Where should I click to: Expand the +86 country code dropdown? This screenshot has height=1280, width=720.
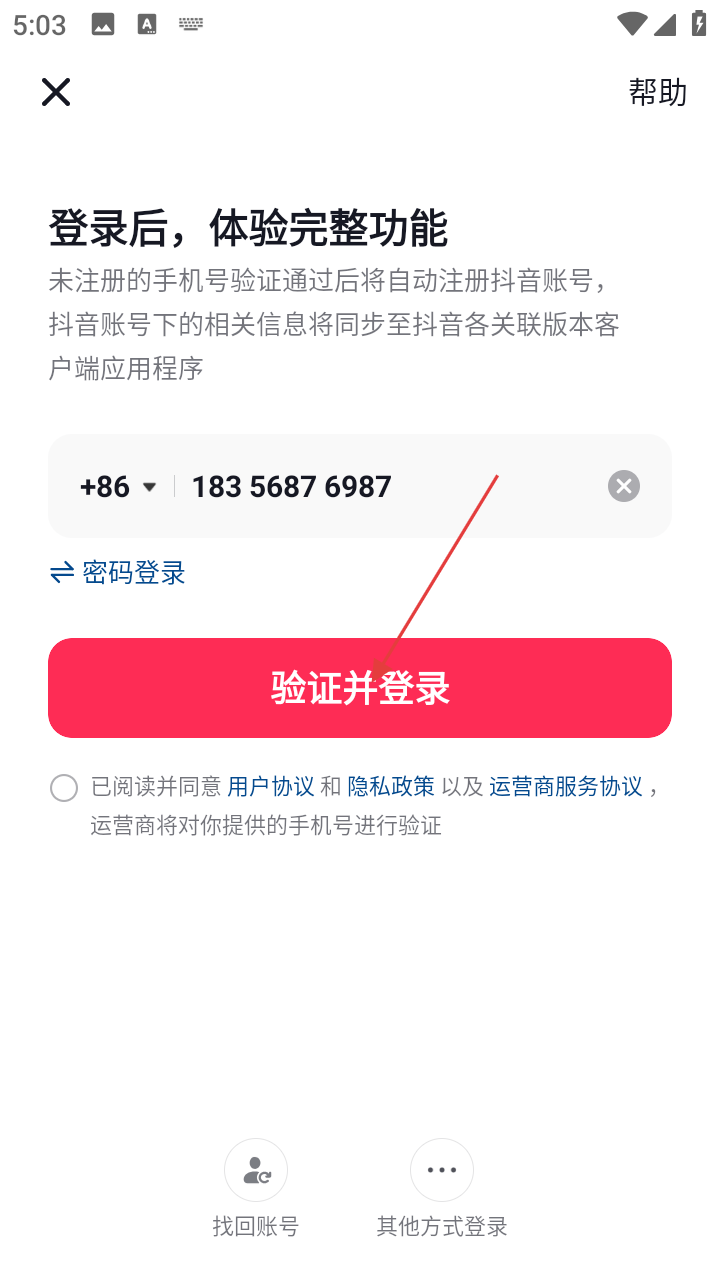(118, 487)
